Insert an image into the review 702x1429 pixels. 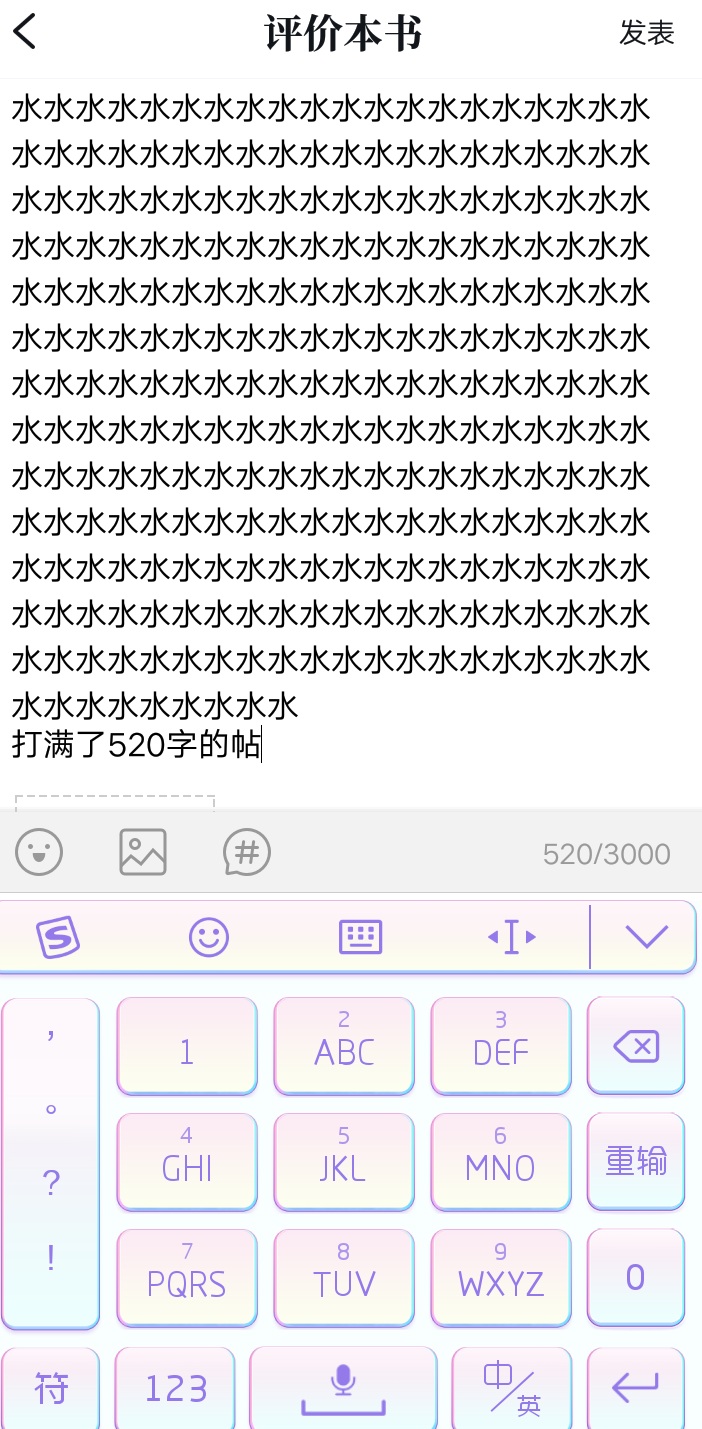tap(143, 852)
